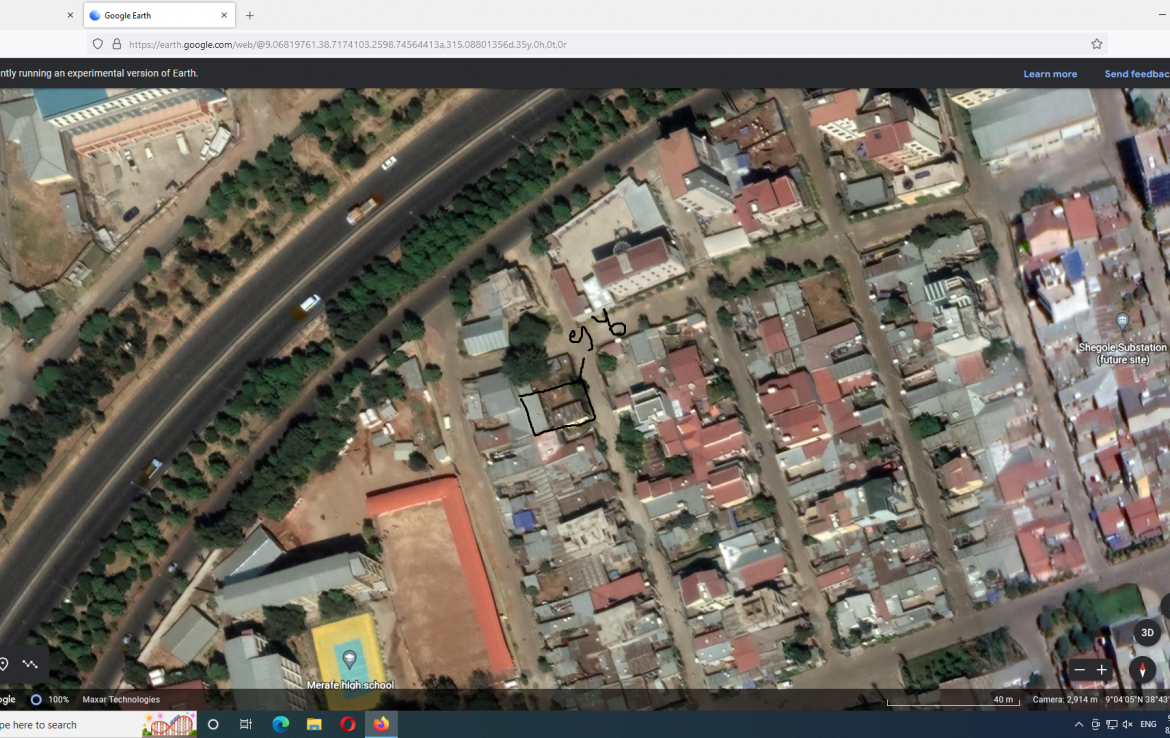Bookmark this page with the star
Image resolution: width=1170 pixels, height=738 pixels.
[x=1097, y=44]
